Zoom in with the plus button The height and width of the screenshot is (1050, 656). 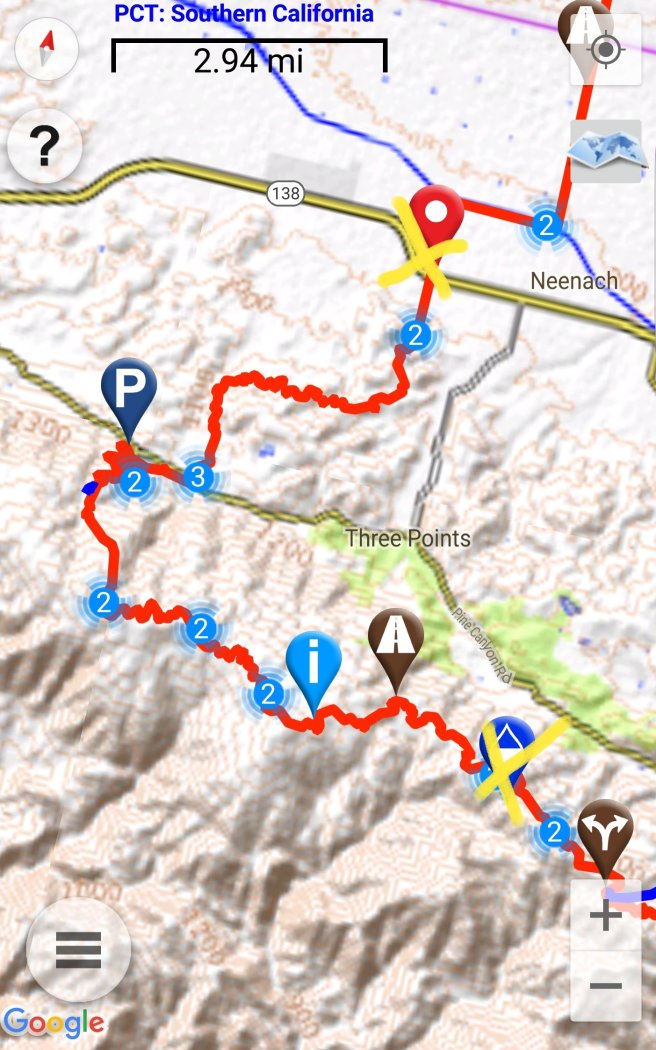[x=605, y=915]
